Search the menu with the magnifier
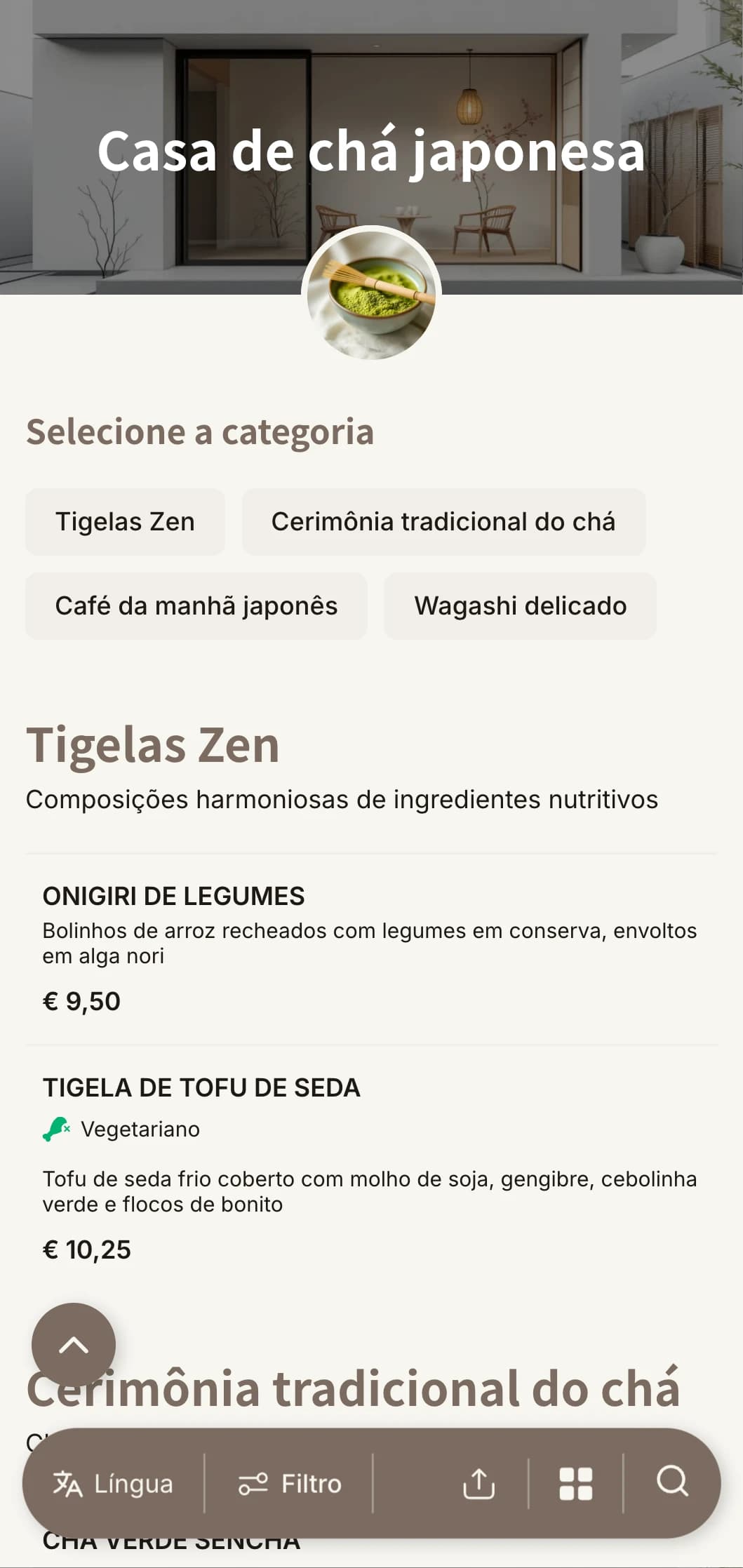This screenshot has height=1568, width=743. point(672,1482)
